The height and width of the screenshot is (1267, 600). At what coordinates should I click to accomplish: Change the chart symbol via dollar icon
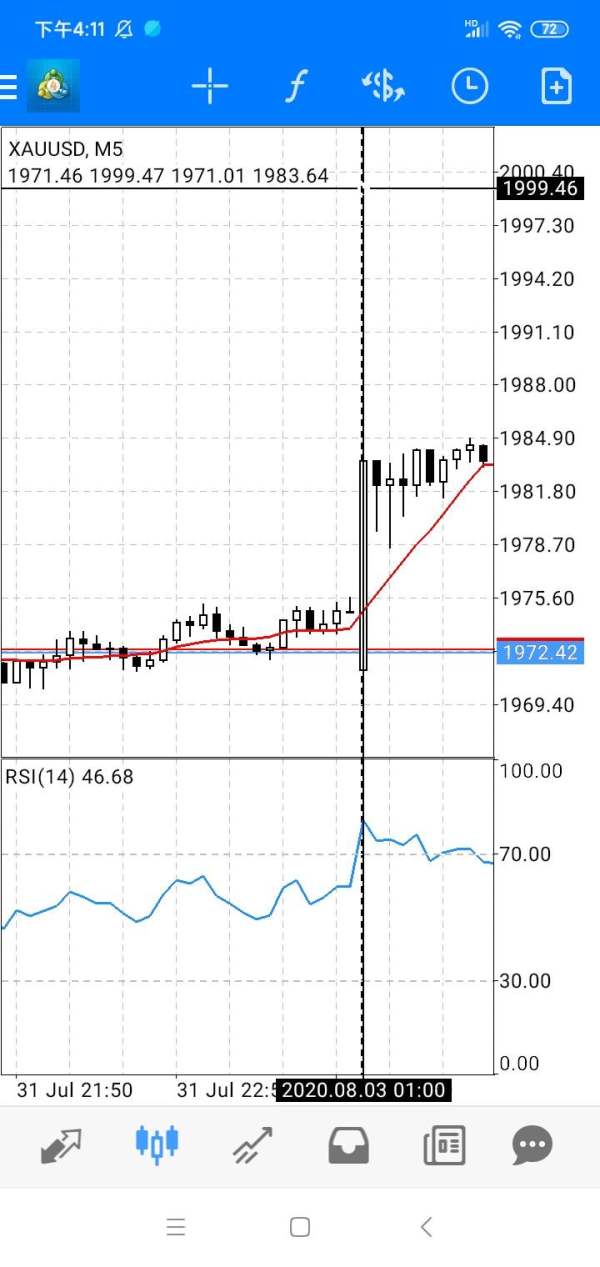(382, 87)
